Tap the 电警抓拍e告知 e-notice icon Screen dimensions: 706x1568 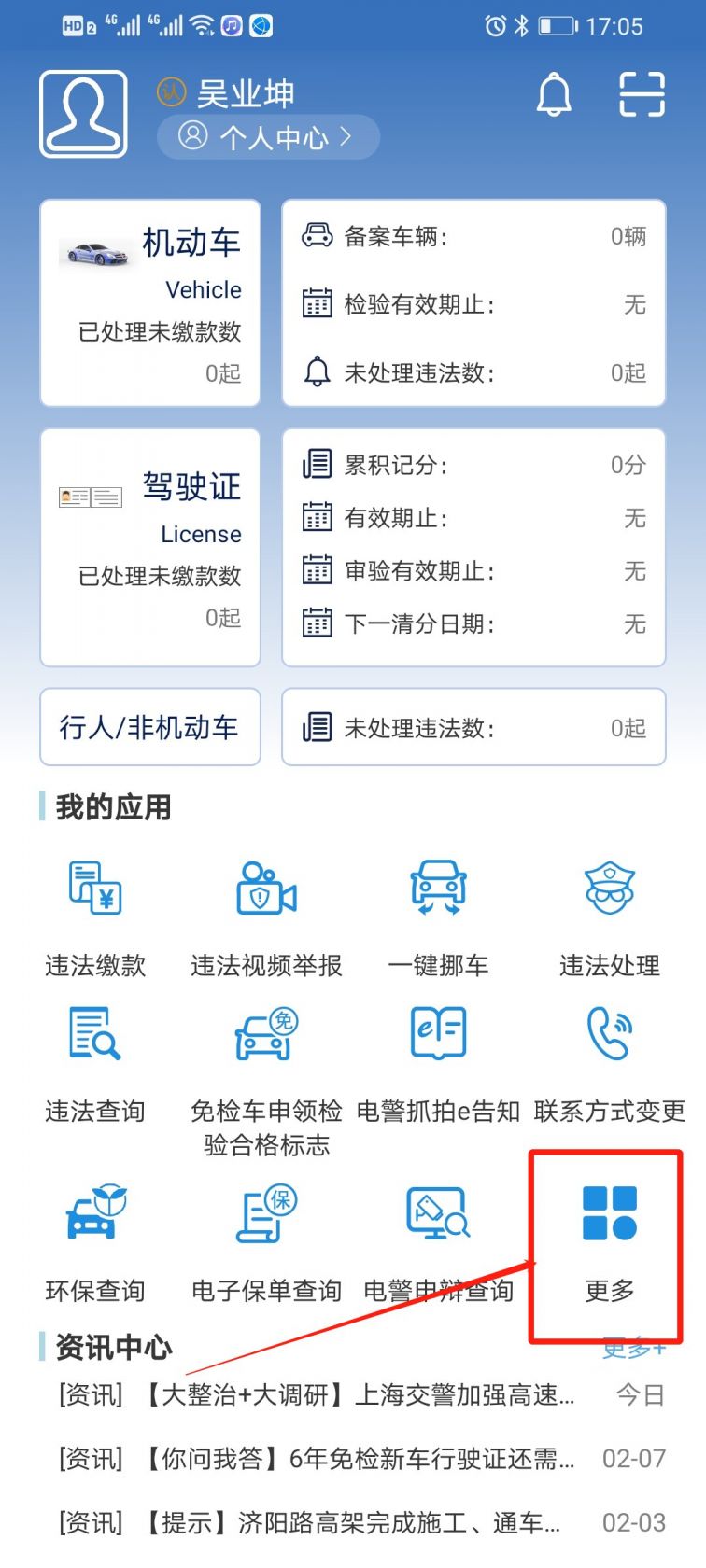pos(436,1034)
